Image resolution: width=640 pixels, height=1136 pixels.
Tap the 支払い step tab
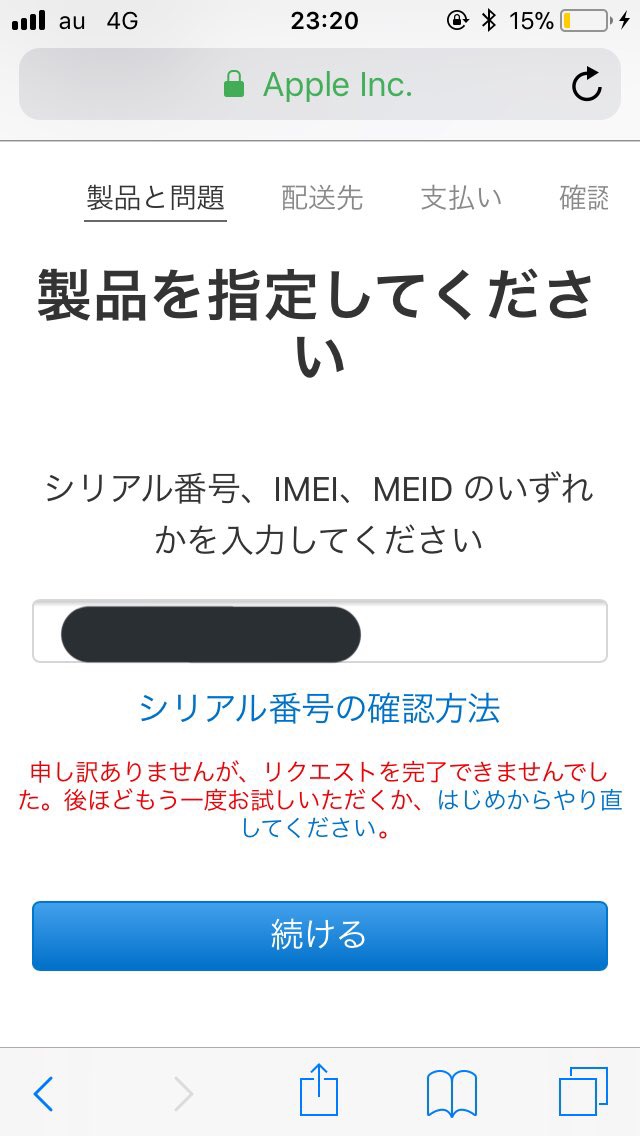[461, 198]
